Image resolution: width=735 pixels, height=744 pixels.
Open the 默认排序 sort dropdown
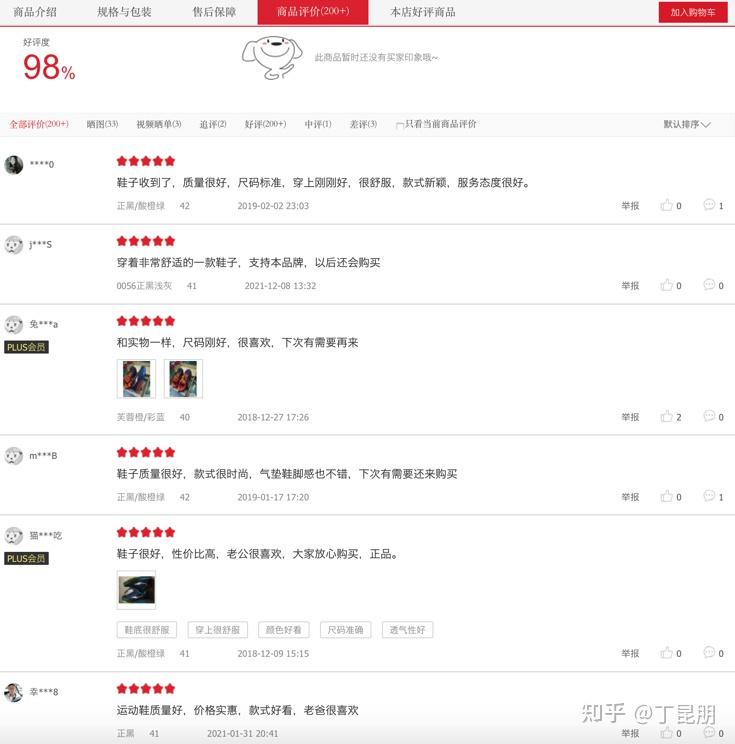click(x=687, y=124)
